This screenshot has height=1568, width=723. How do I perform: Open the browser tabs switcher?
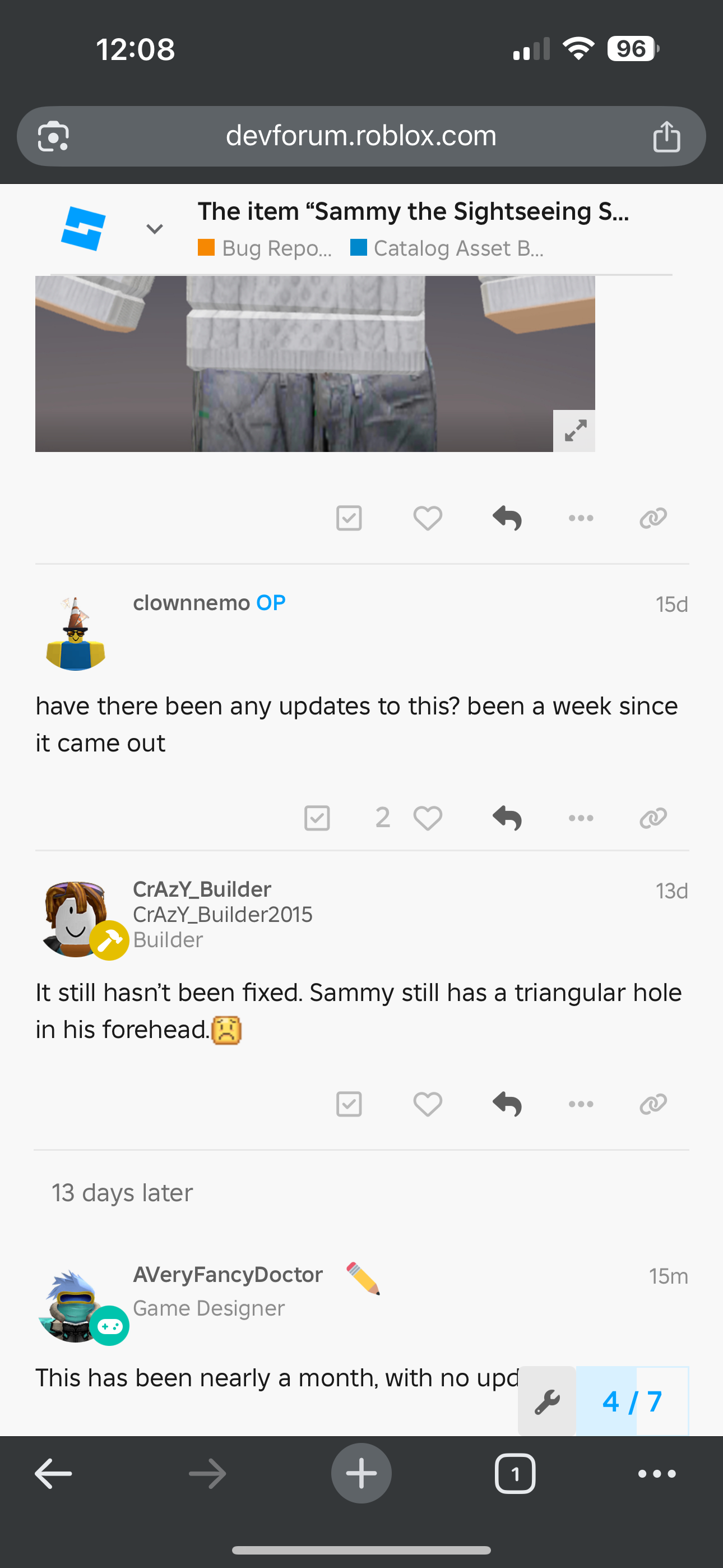515,1474
